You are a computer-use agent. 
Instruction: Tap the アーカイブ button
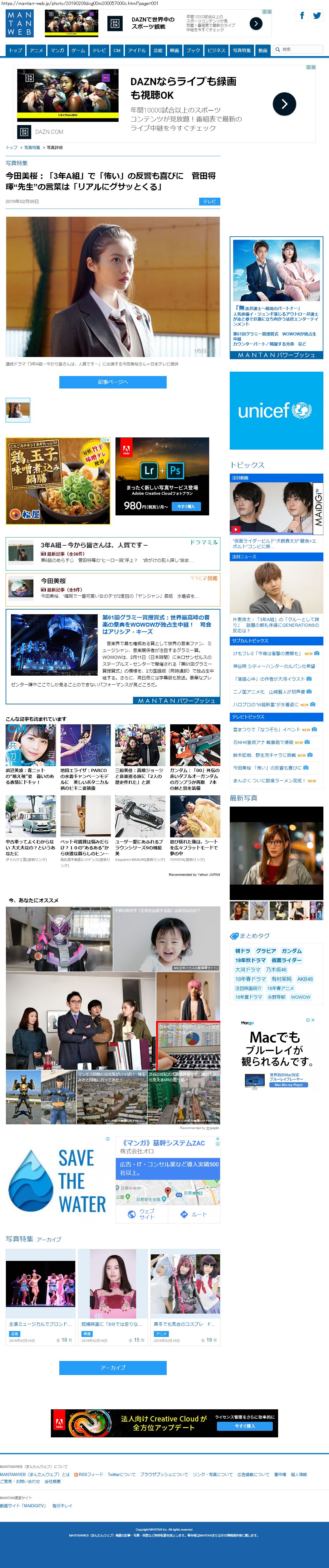point(113,1368)
